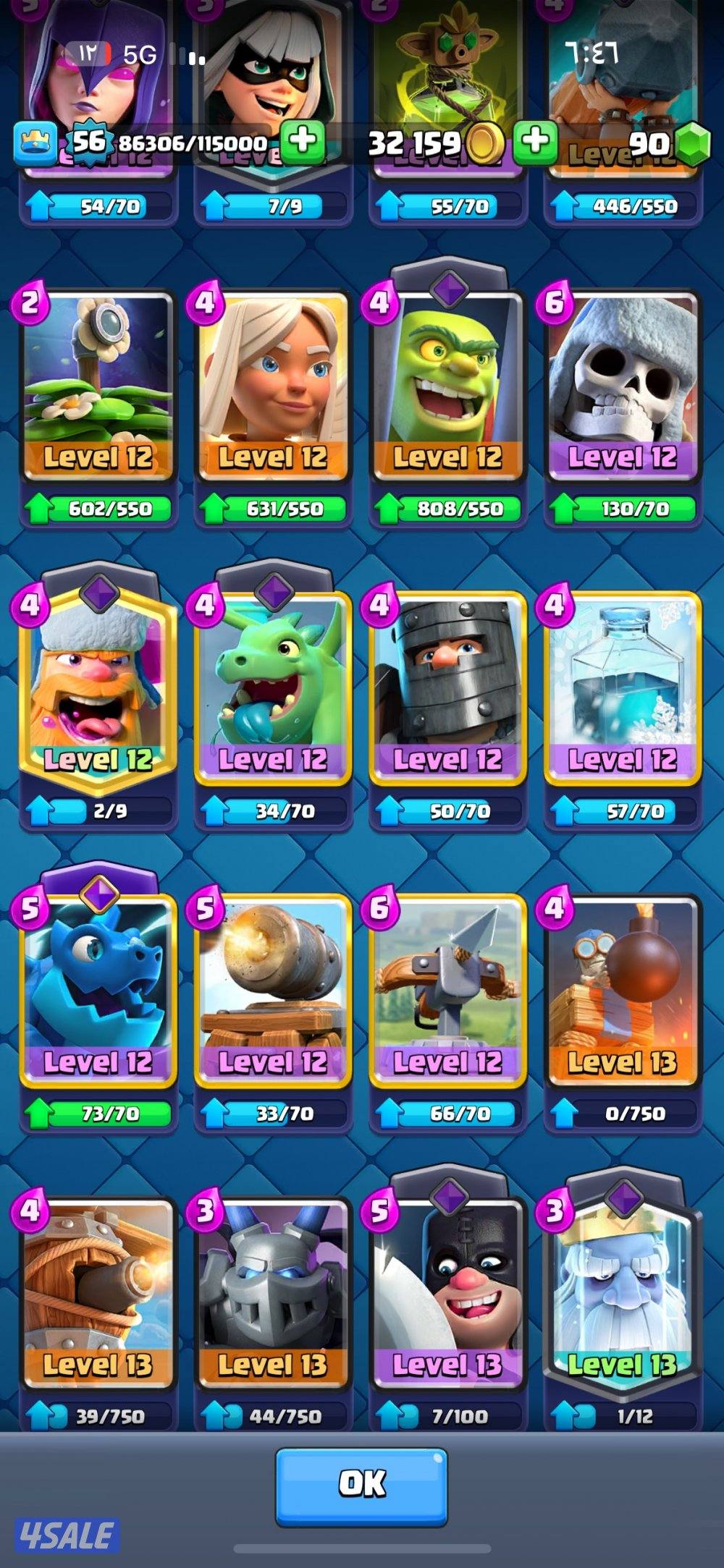The image size is (724, 1568).
Task: Open the Dark Prince card
Action: [447, 687]
